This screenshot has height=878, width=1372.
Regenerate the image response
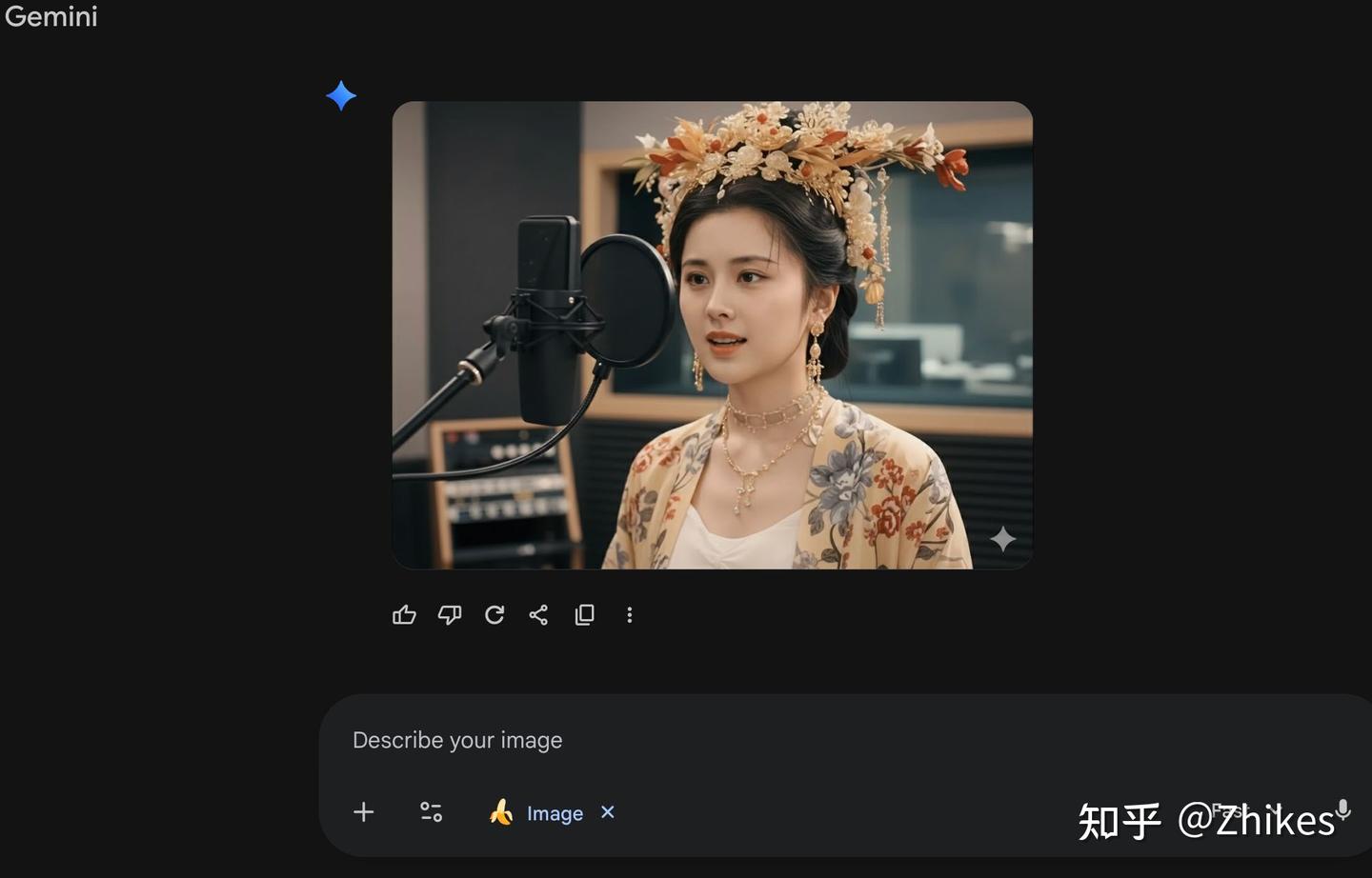click(494, 615)
